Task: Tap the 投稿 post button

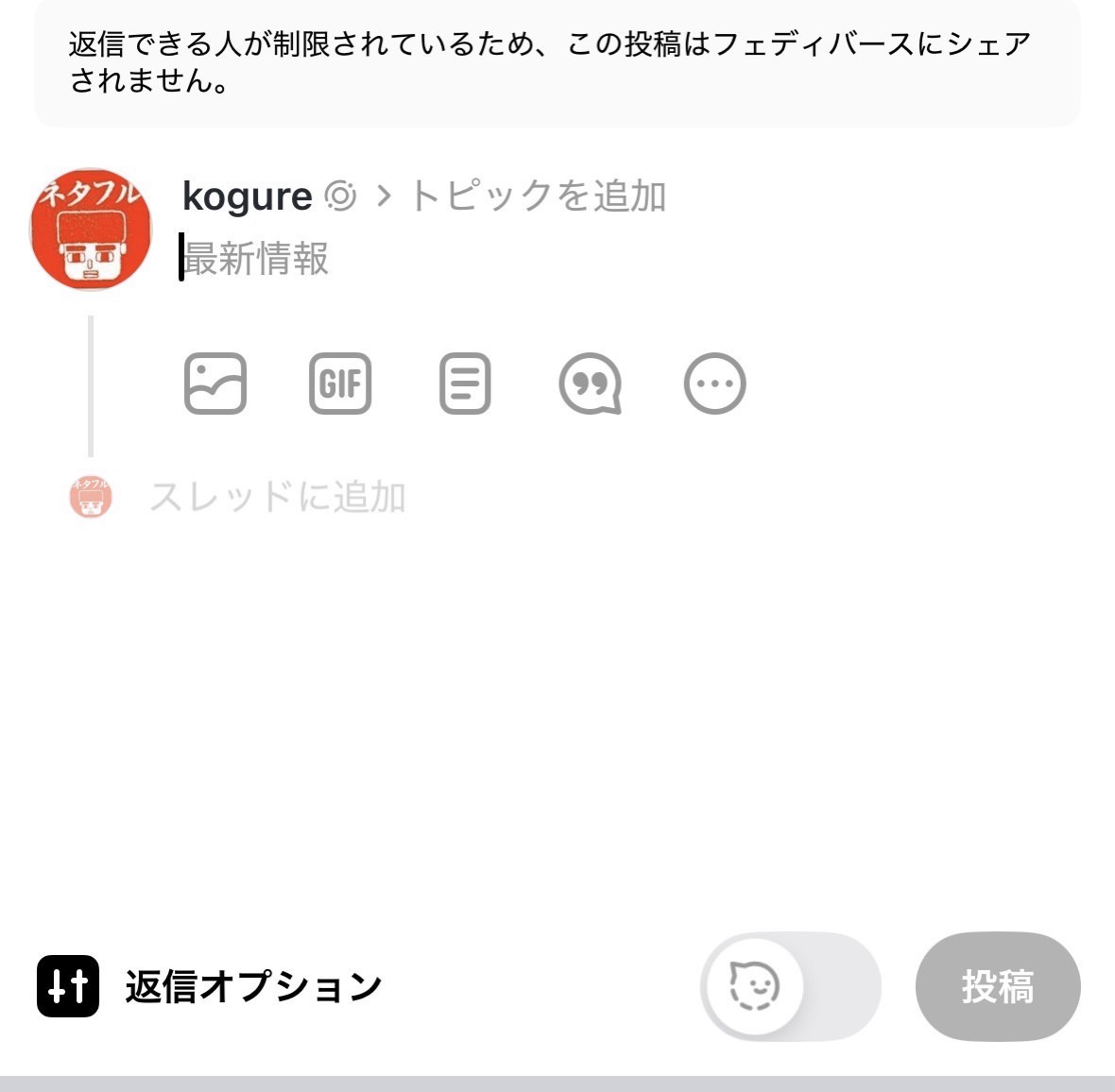Action: (997, 986)
